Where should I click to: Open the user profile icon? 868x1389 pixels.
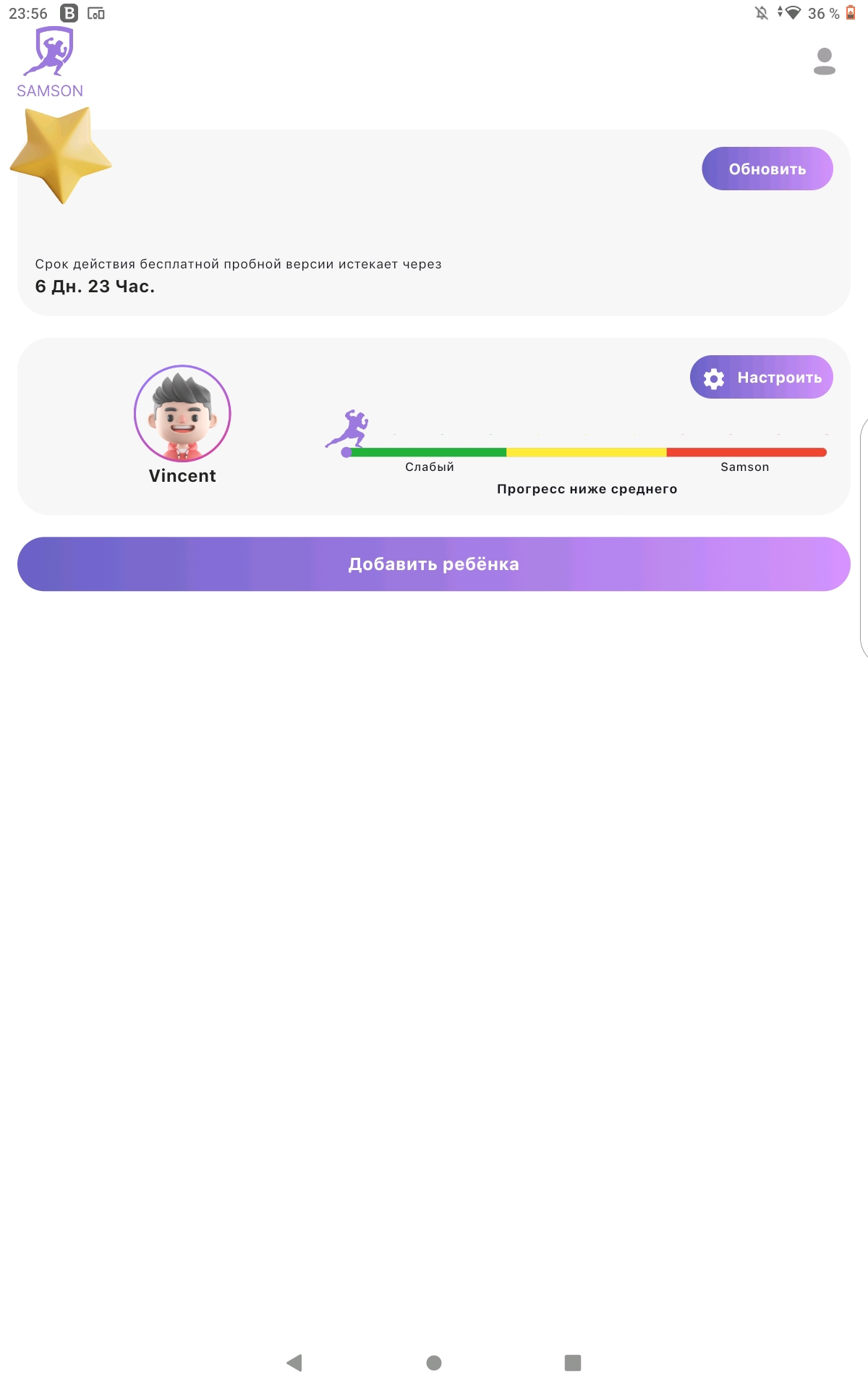[824, 61]
